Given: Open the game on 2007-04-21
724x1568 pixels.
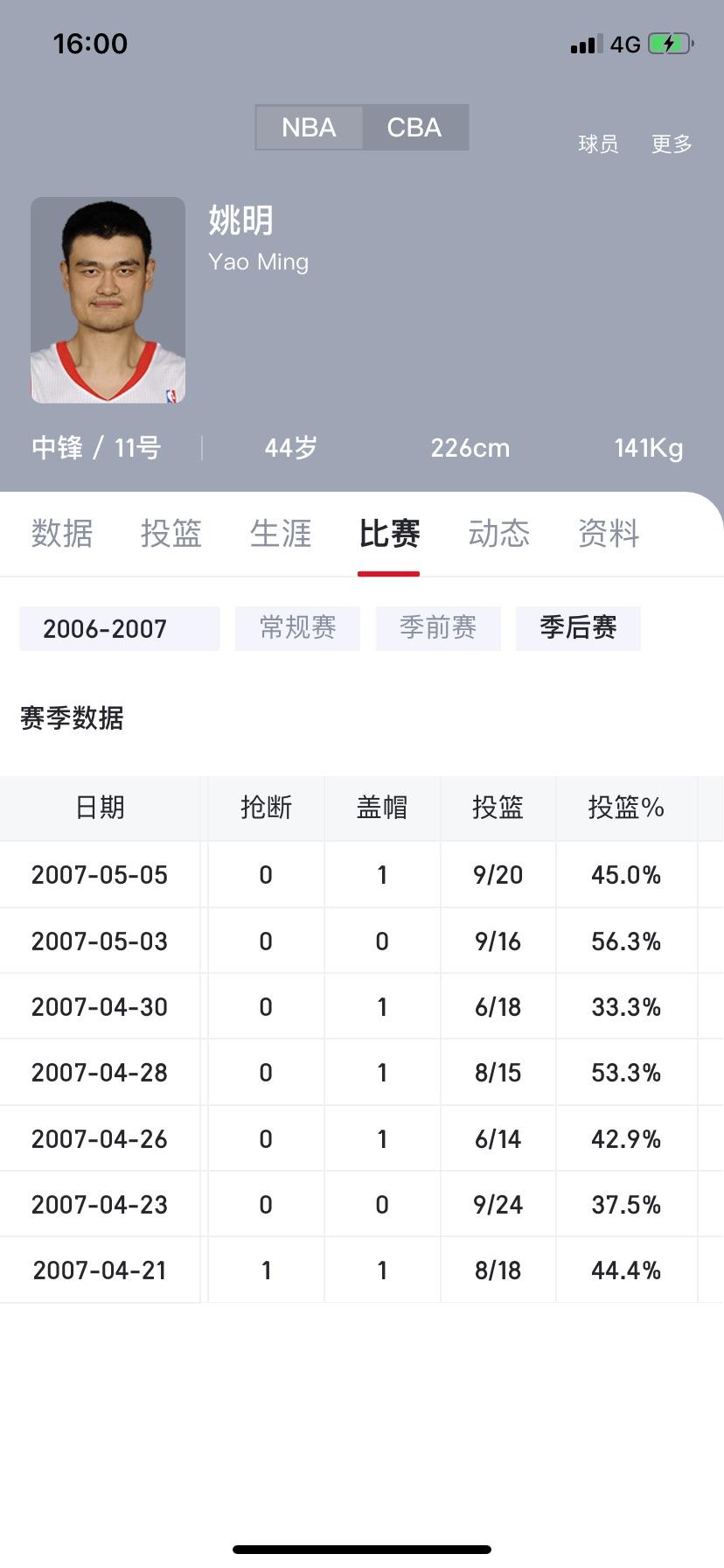Looking at the screenshot, I should (x=362, y=1270).
